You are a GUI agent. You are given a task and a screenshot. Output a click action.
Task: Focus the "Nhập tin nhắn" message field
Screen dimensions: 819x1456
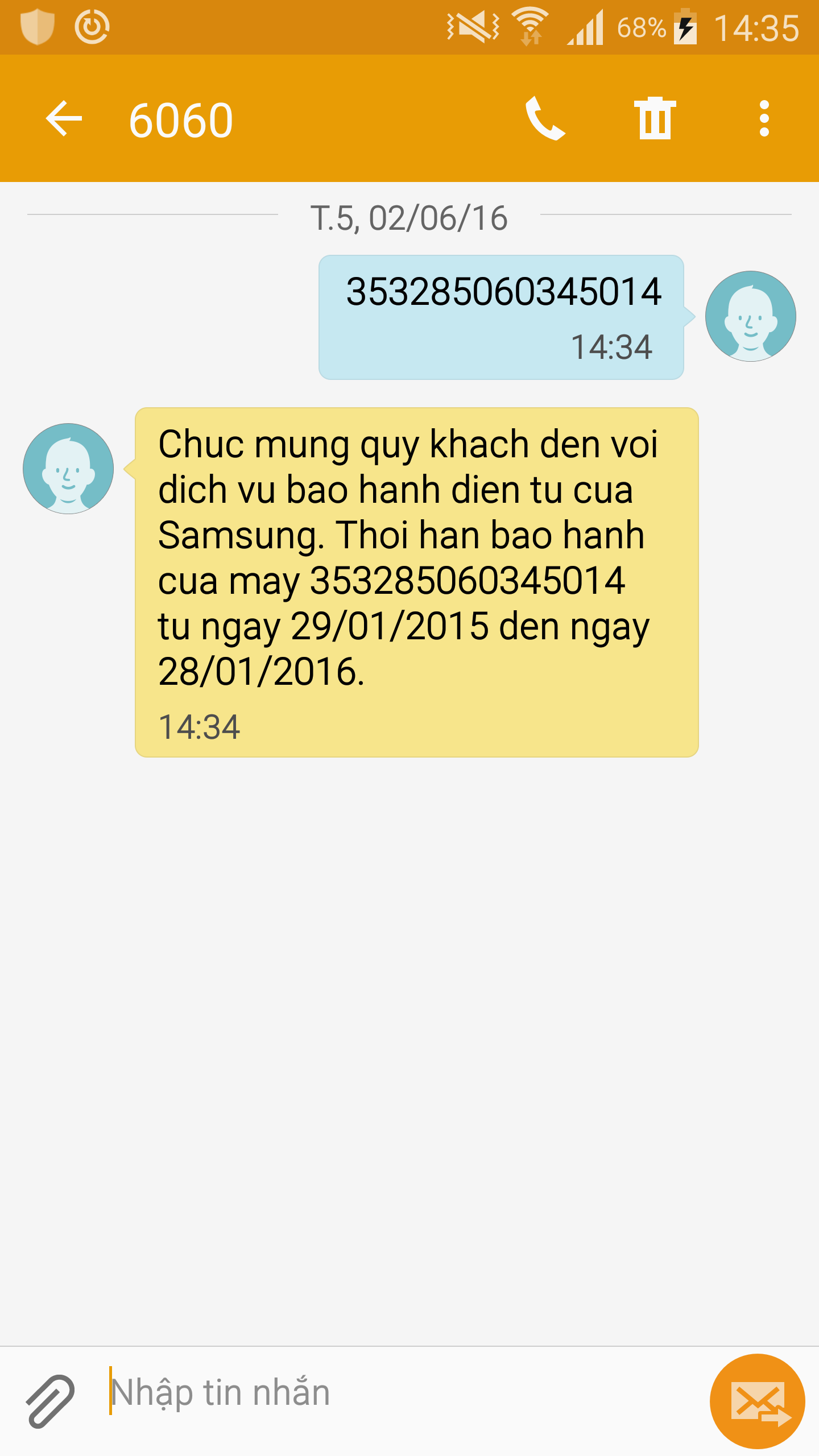point(398,1392)
